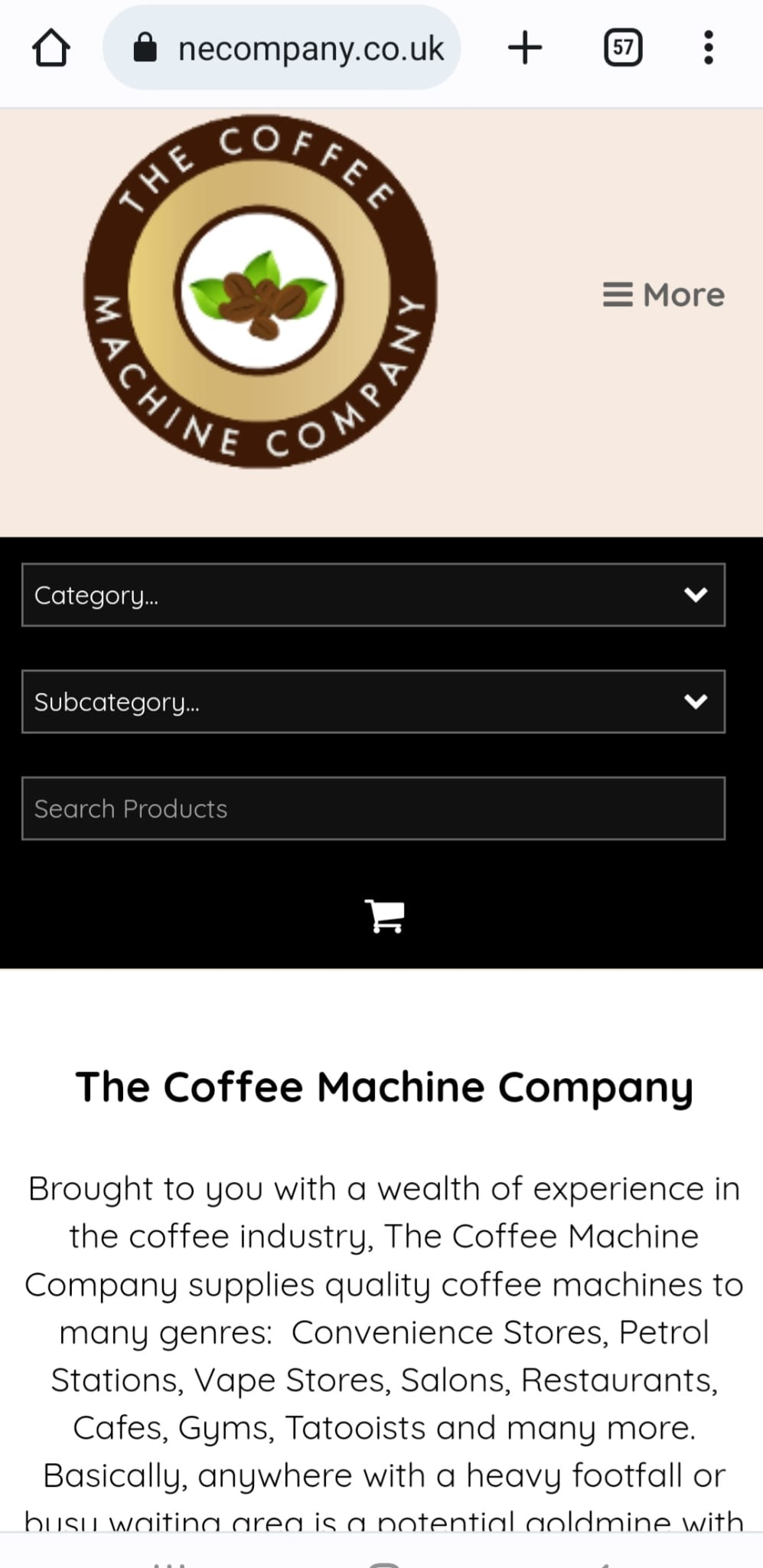Image resolution: width=763 pixels, height=1568 pixels.
Task: Open the shopping cart
Action: (x=384, y=916)
